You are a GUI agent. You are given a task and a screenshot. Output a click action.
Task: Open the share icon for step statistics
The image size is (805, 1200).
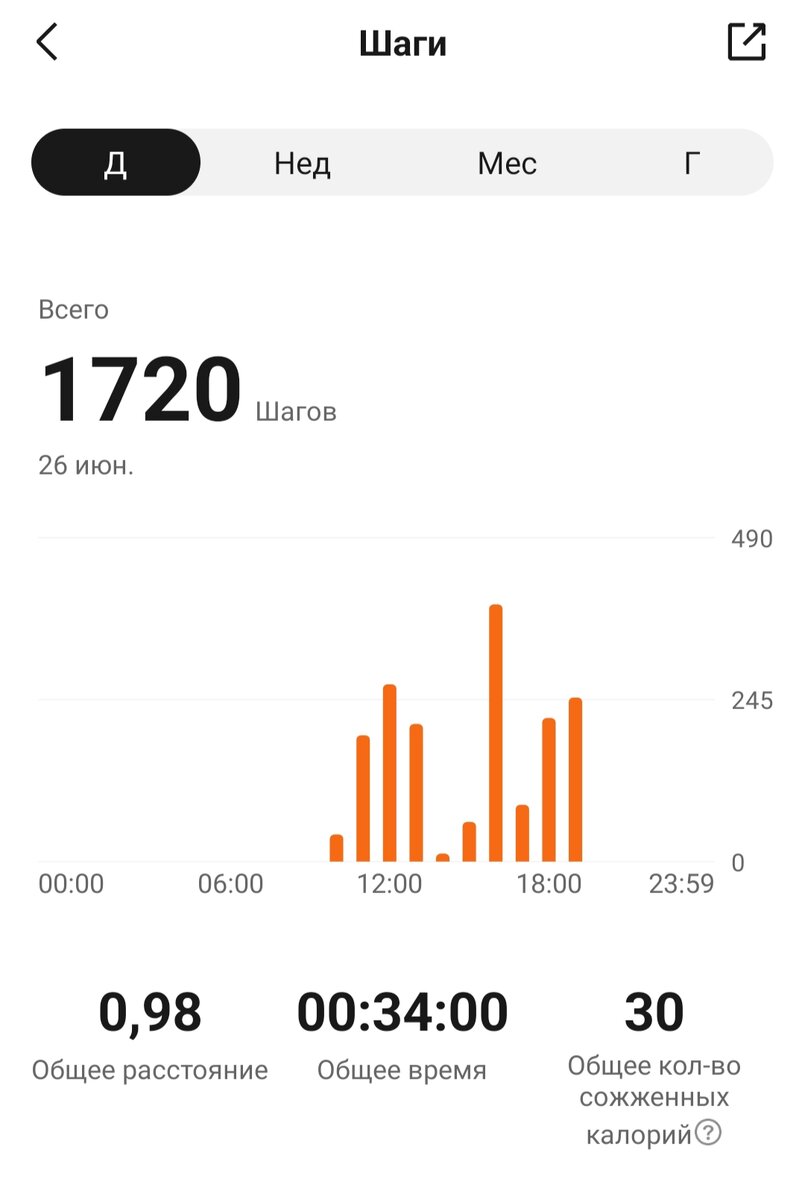[x=745, y=43]
